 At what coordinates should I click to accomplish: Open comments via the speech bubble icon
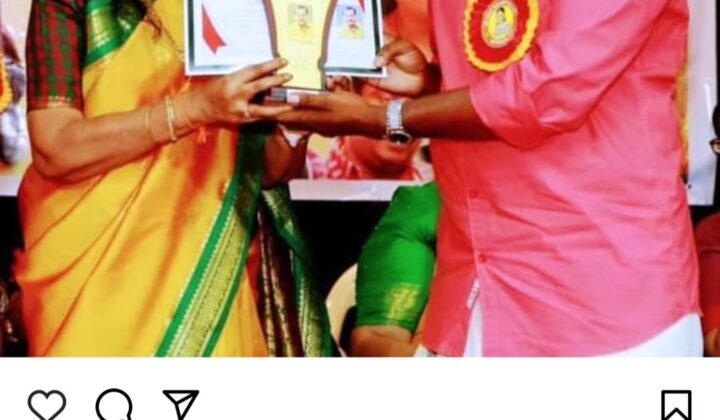click(114, 405)
